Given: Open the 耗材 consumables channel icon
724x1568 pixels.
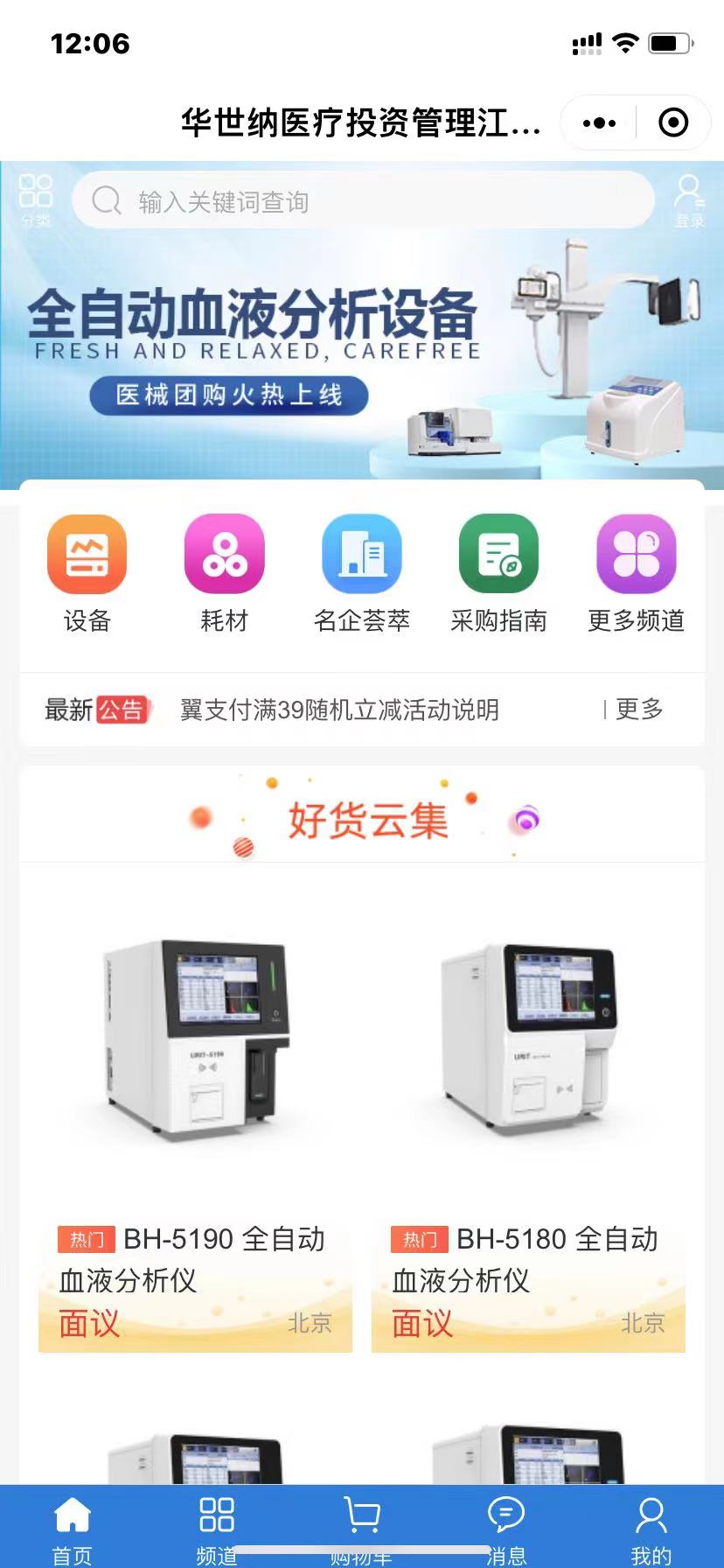Looking at the screenshot, I should pos(224,553).
